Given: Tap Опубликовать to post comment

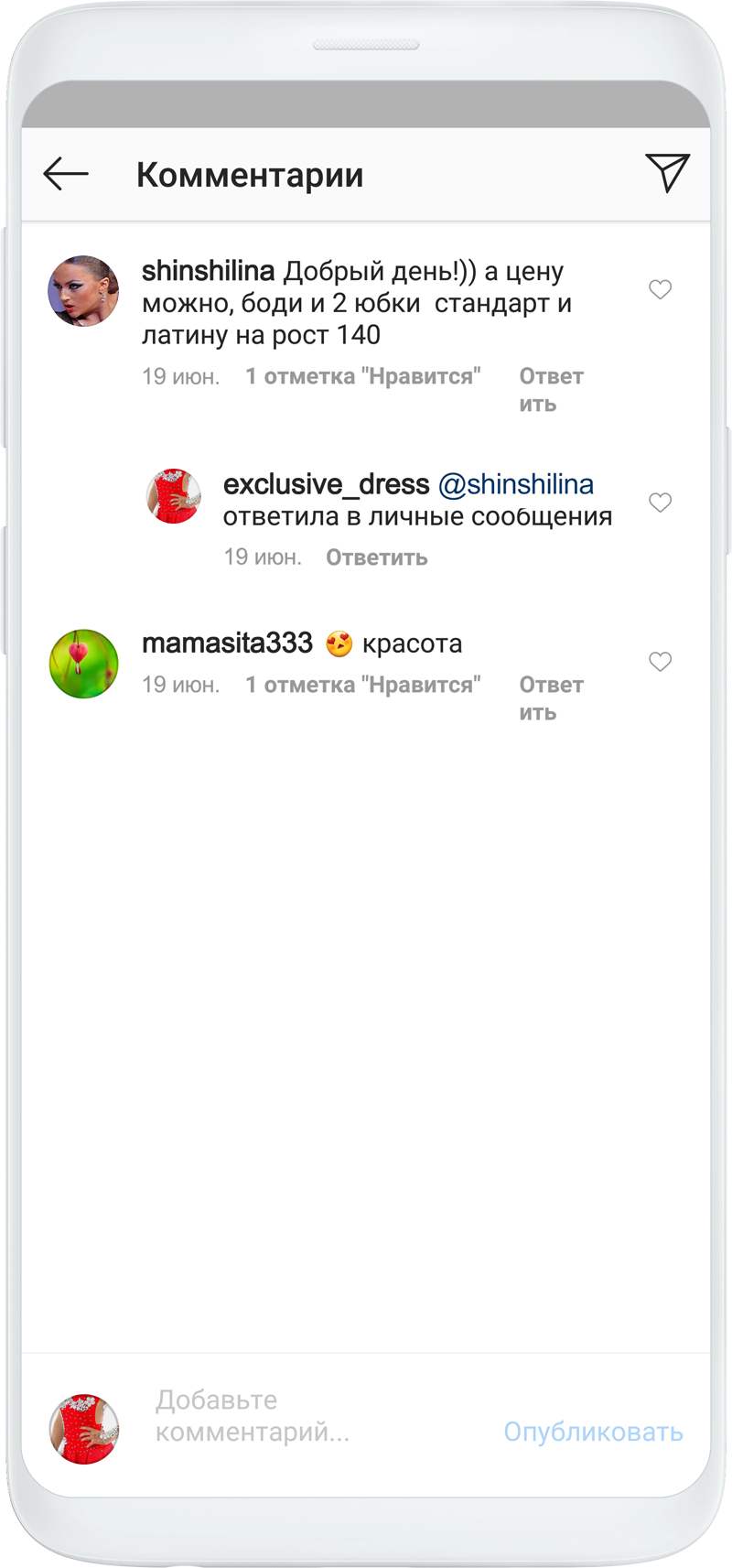Looking at the screenshot, I should tap(593, 1432).
